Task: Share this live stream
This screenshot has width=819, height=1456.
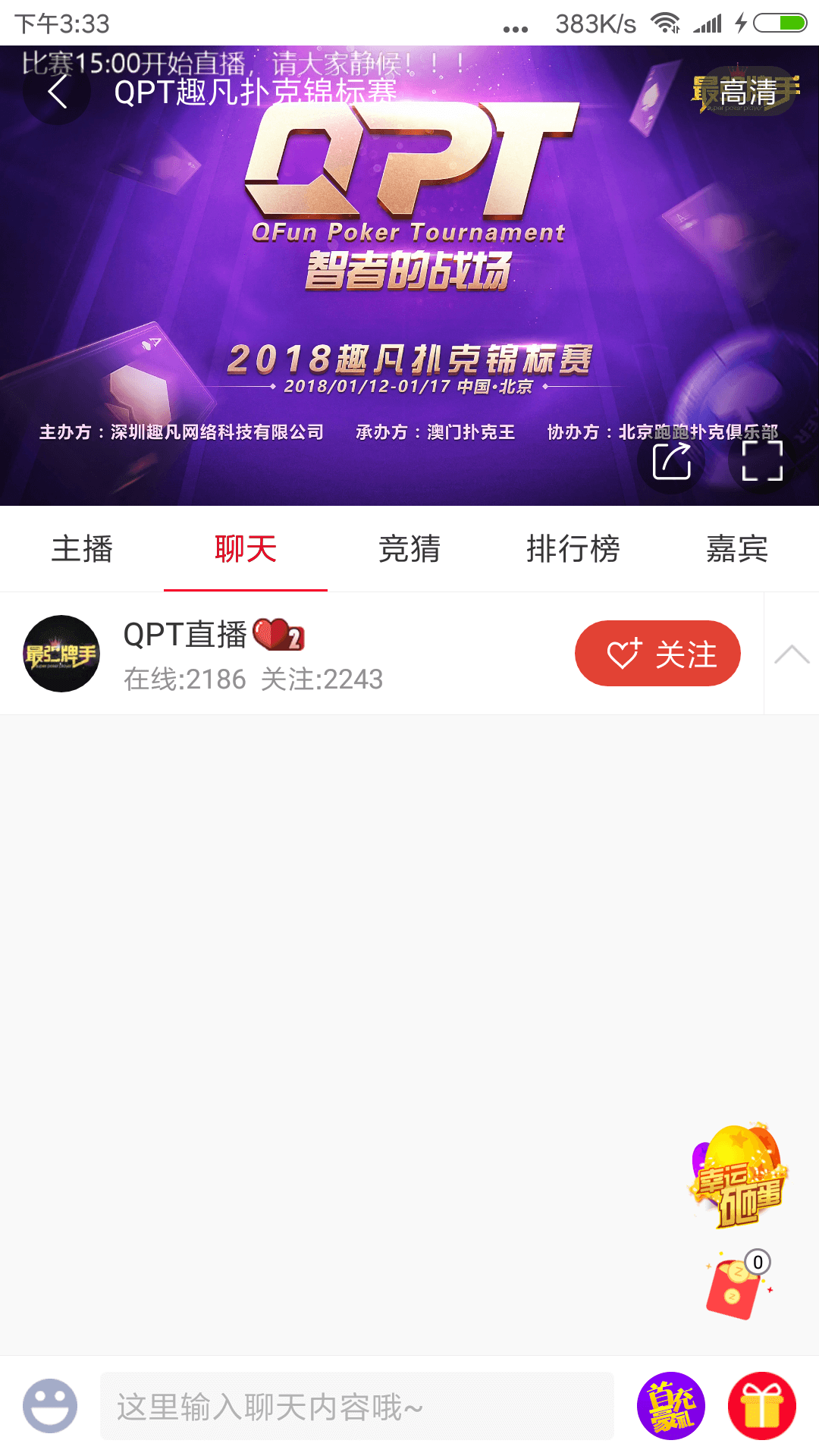Action: click(x=672, y=460)
